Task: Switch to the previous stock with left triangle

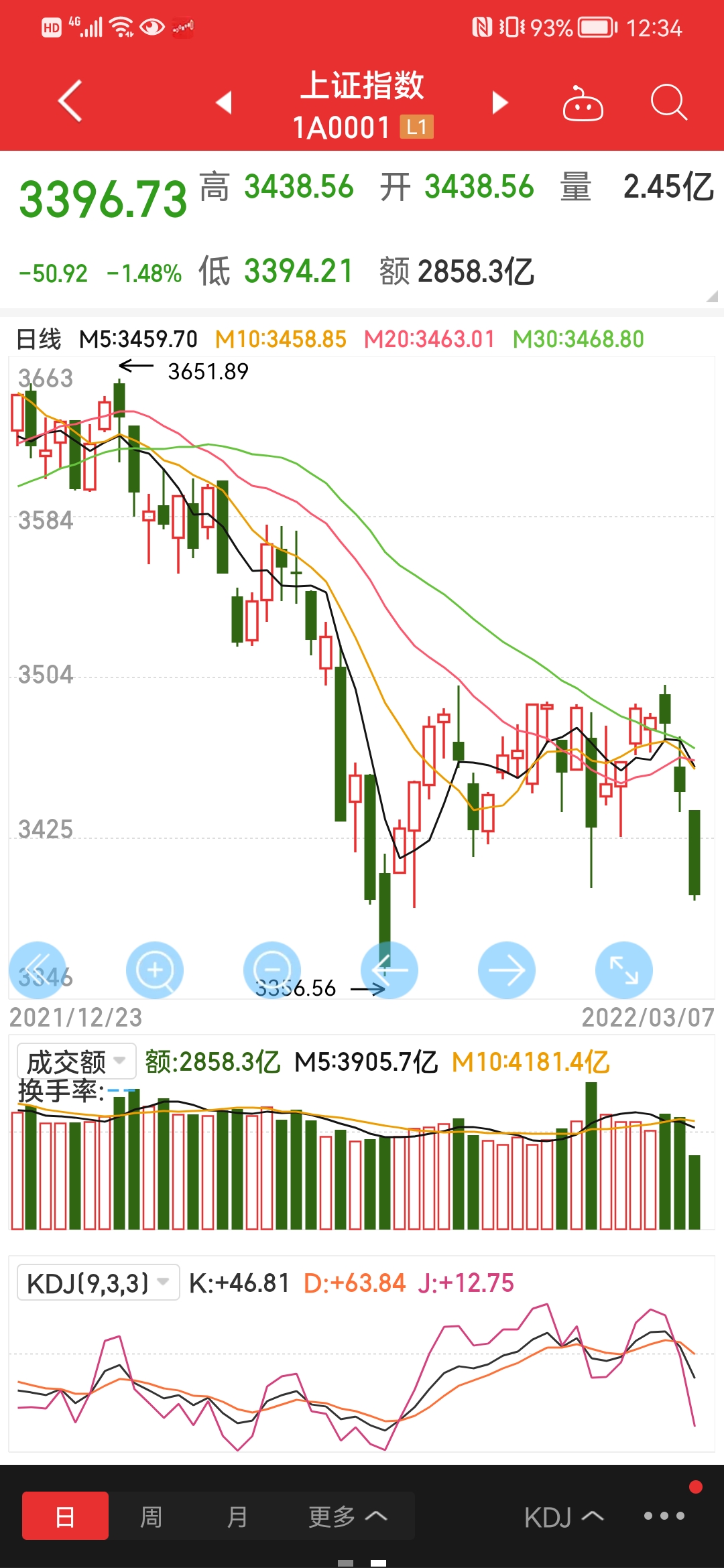Action: 223,103
